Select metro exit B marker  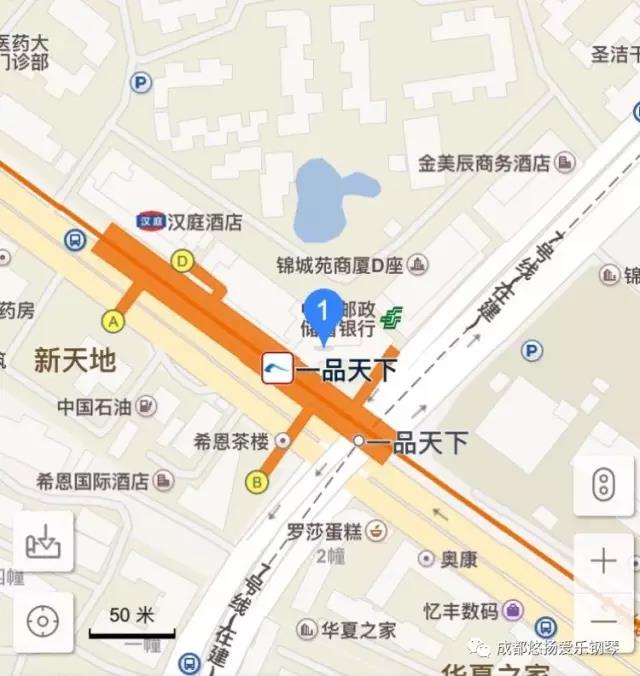pyautogui.click(x=258, y=482)
